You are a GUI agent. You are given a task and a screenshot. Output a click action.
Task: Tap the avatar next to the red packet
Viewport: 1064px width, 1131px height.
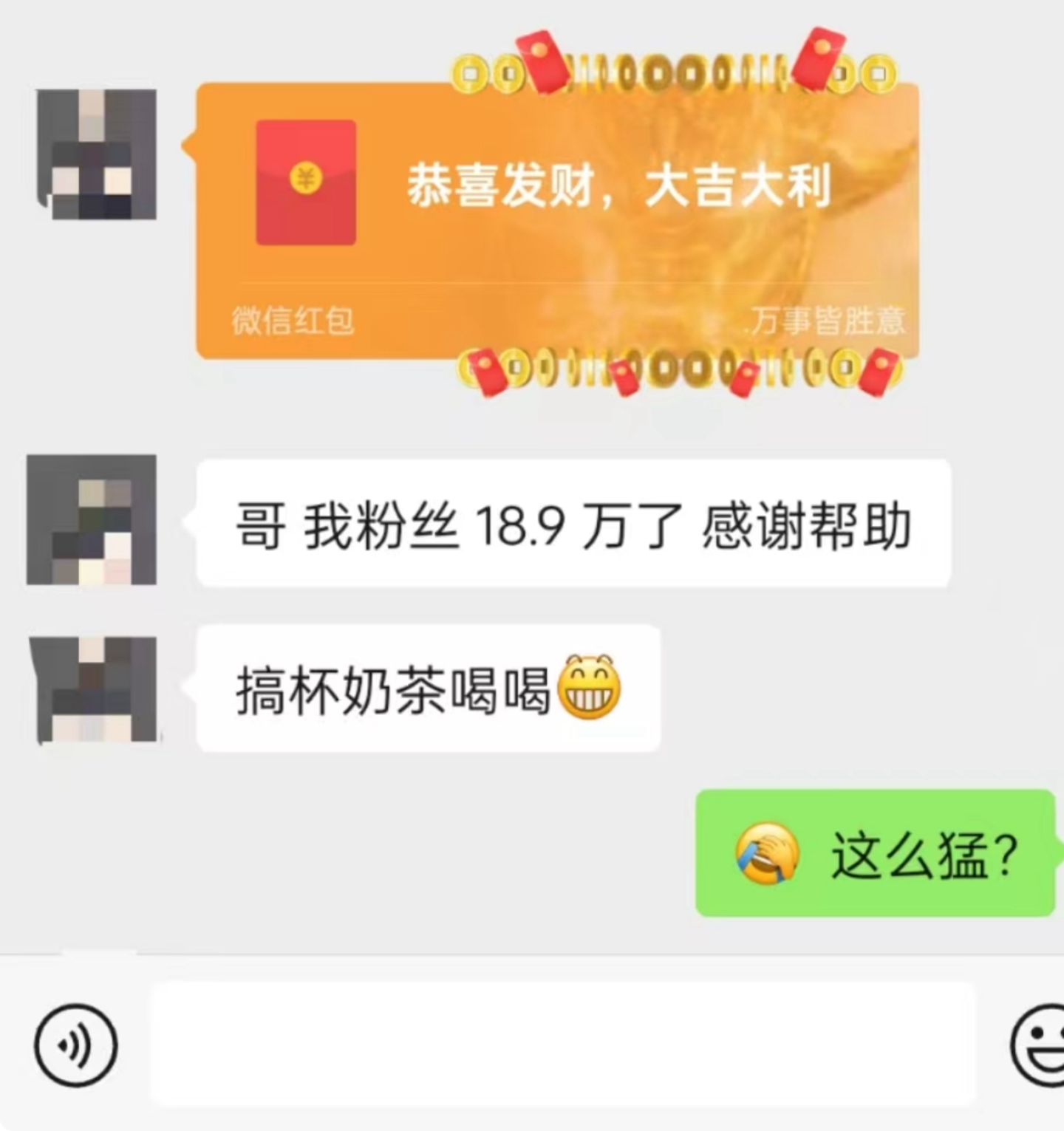click(x=96, y=154)
